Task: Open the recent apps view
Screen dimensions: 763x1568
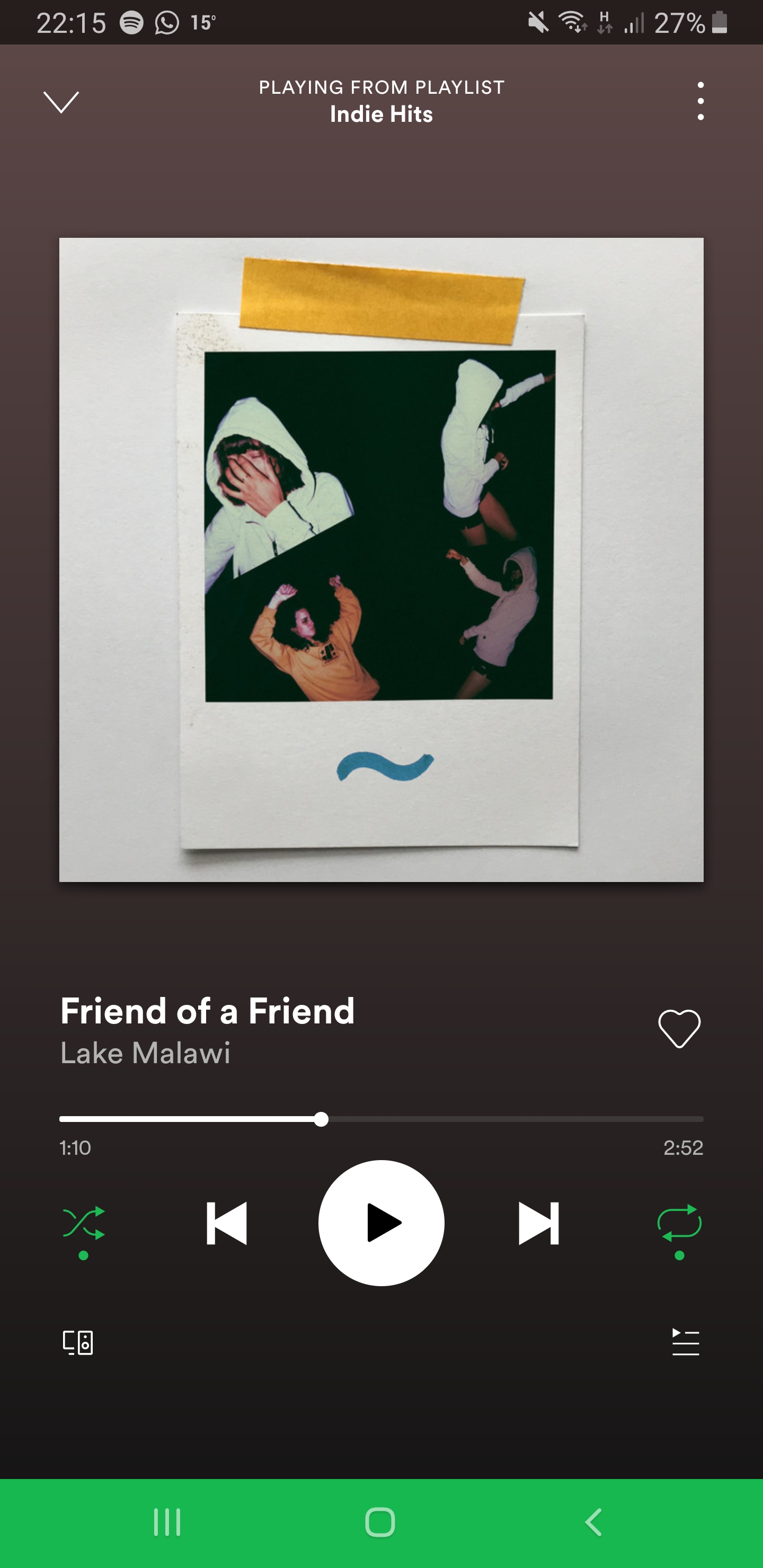Action: click(167, 1522)
